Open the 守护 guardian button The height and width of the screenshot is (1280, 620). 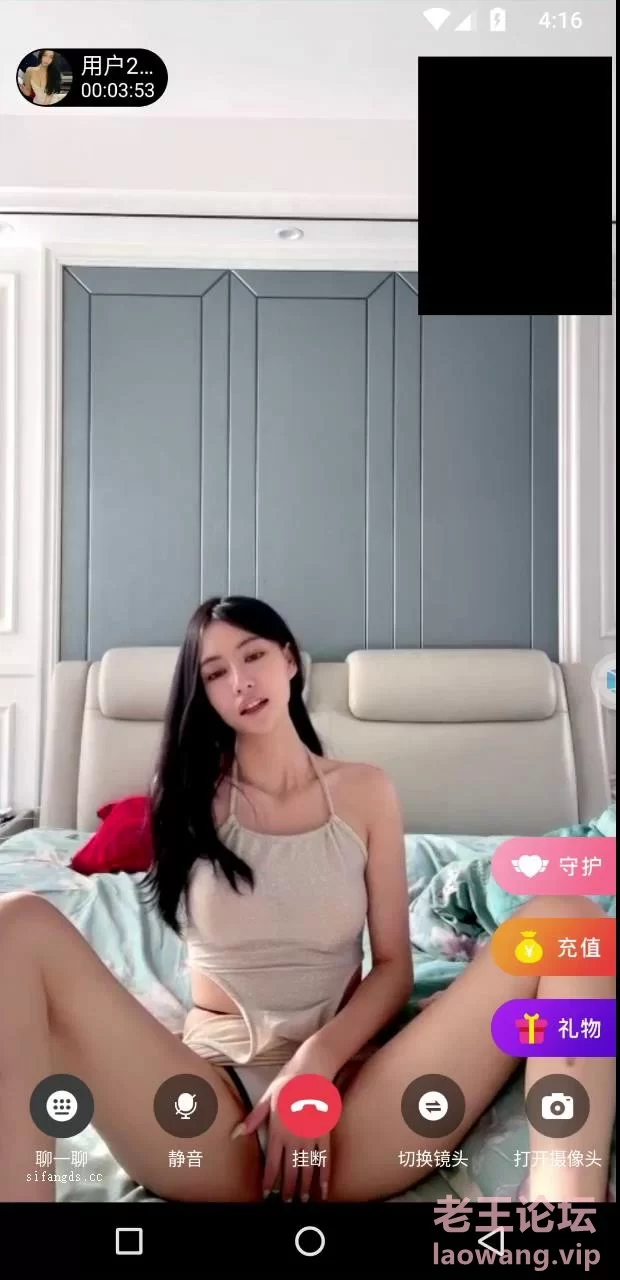(556, 866)
